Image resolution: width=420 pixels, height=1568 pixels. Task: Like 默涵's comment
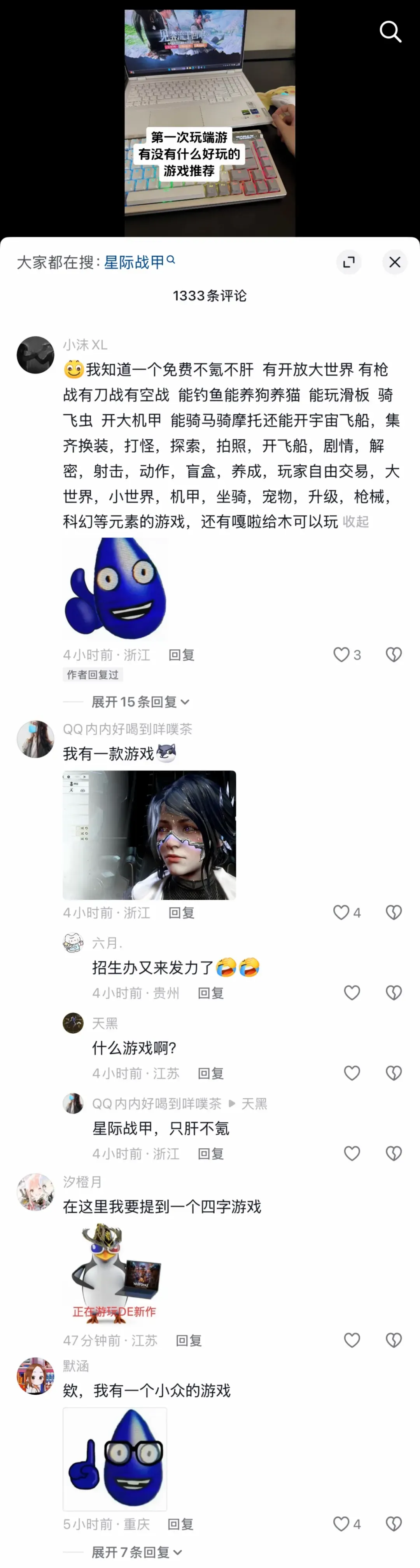341,1524
